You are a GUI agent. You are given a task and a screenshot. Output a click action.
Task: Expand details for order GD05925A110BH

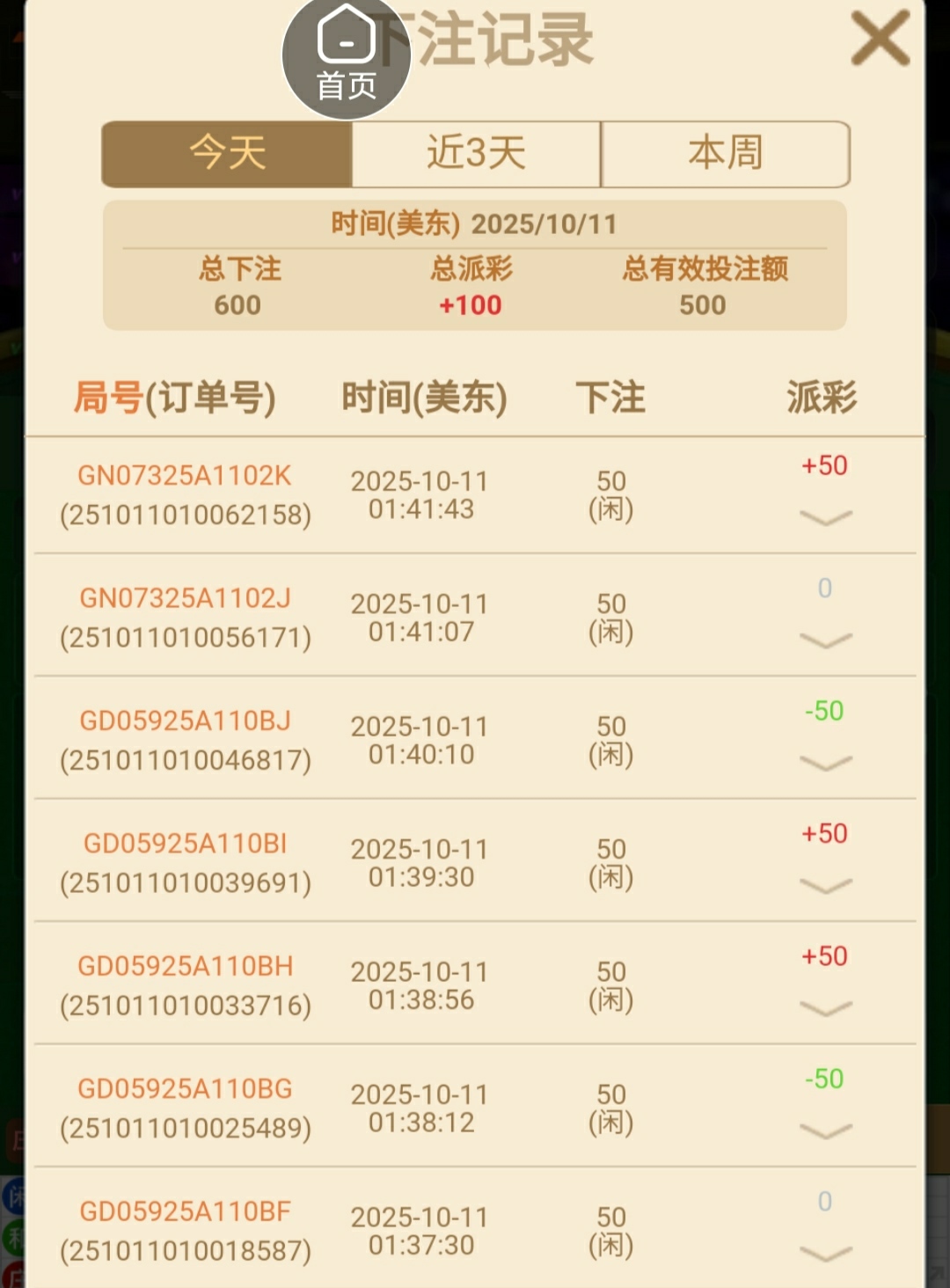click(825, 1007)
